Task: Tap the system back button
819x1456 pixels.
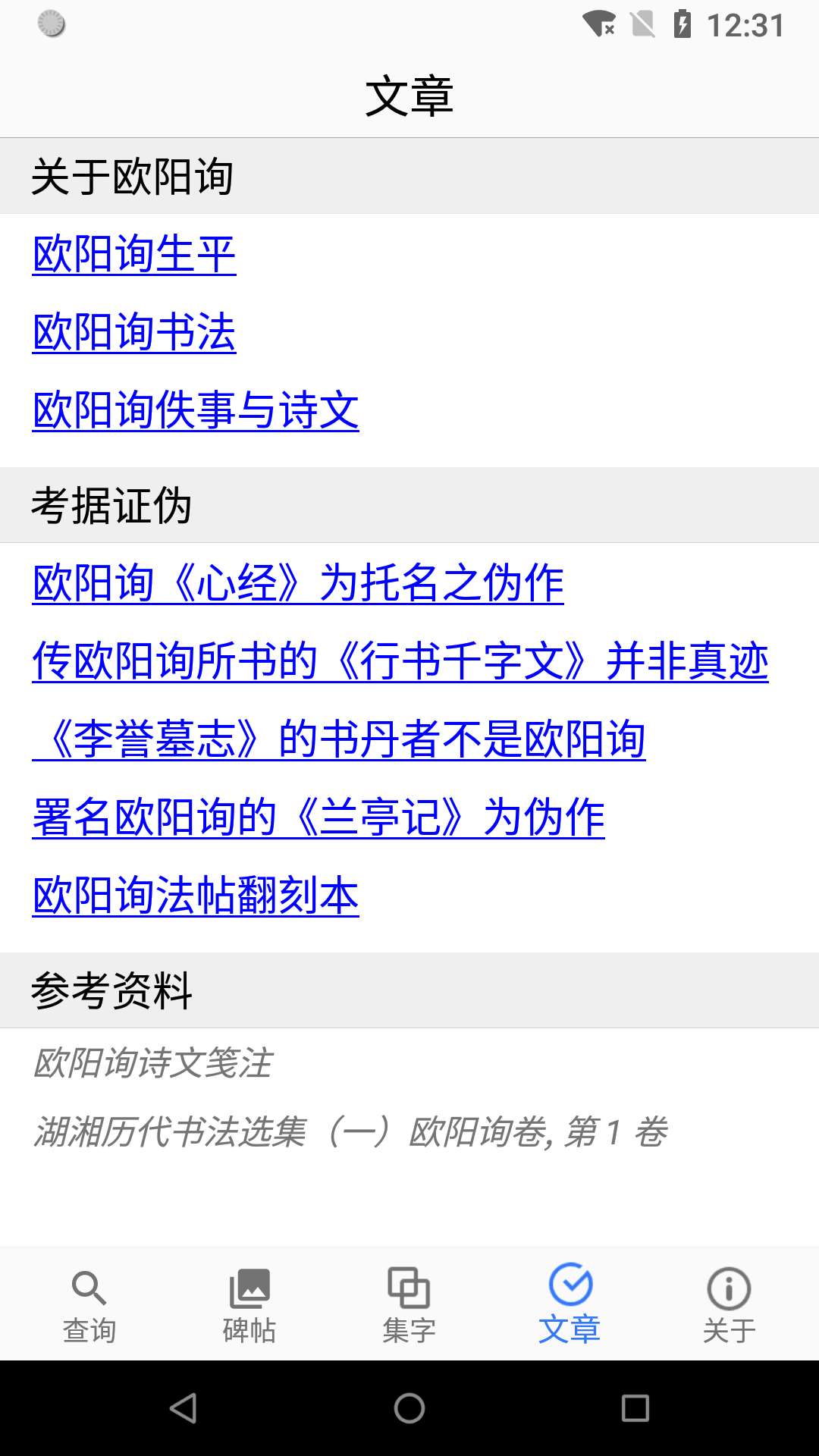Action: 184,1408
